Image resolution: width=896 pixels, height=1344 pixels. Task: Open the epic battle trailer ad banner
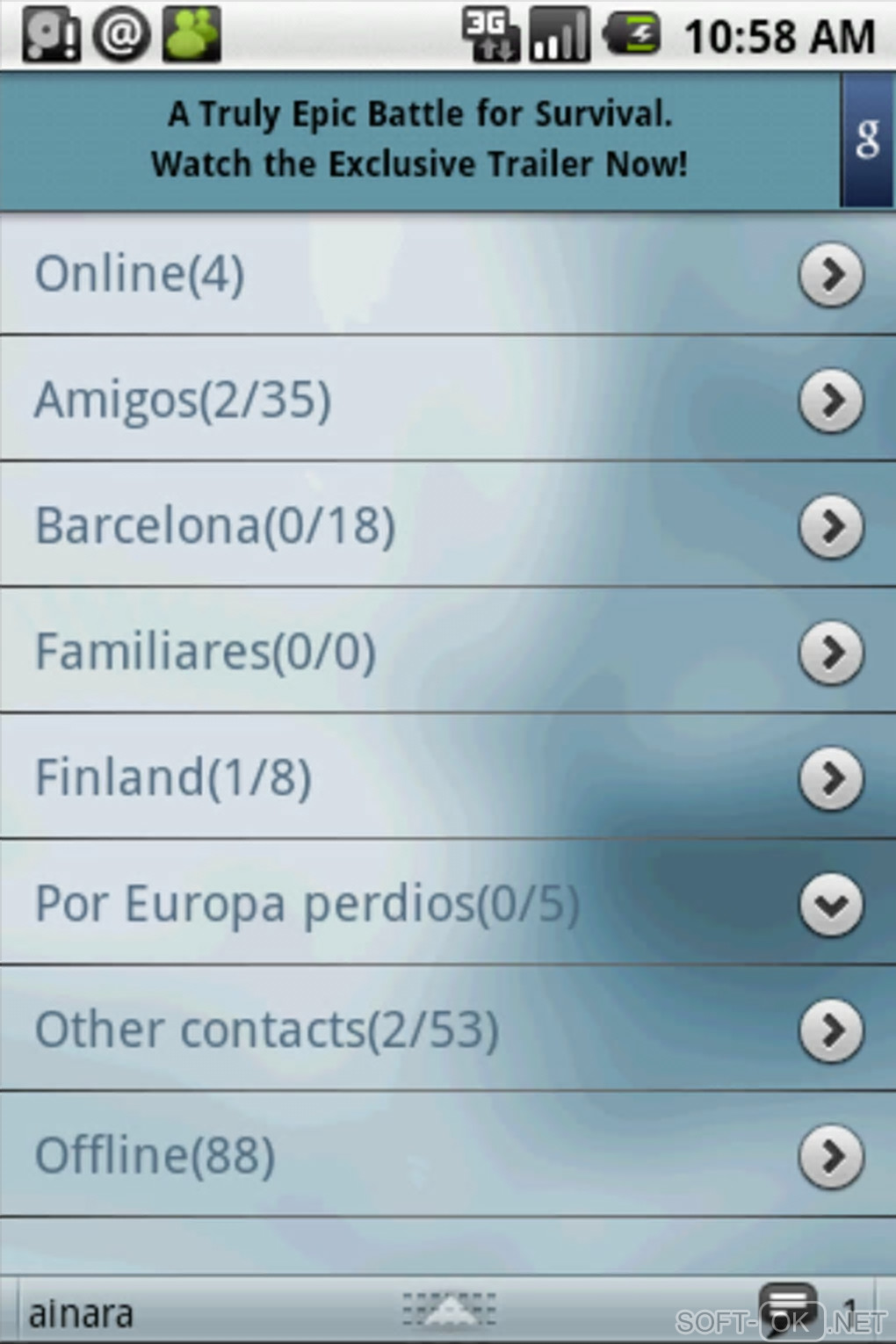pyautogui.click(x=420, y=139)
